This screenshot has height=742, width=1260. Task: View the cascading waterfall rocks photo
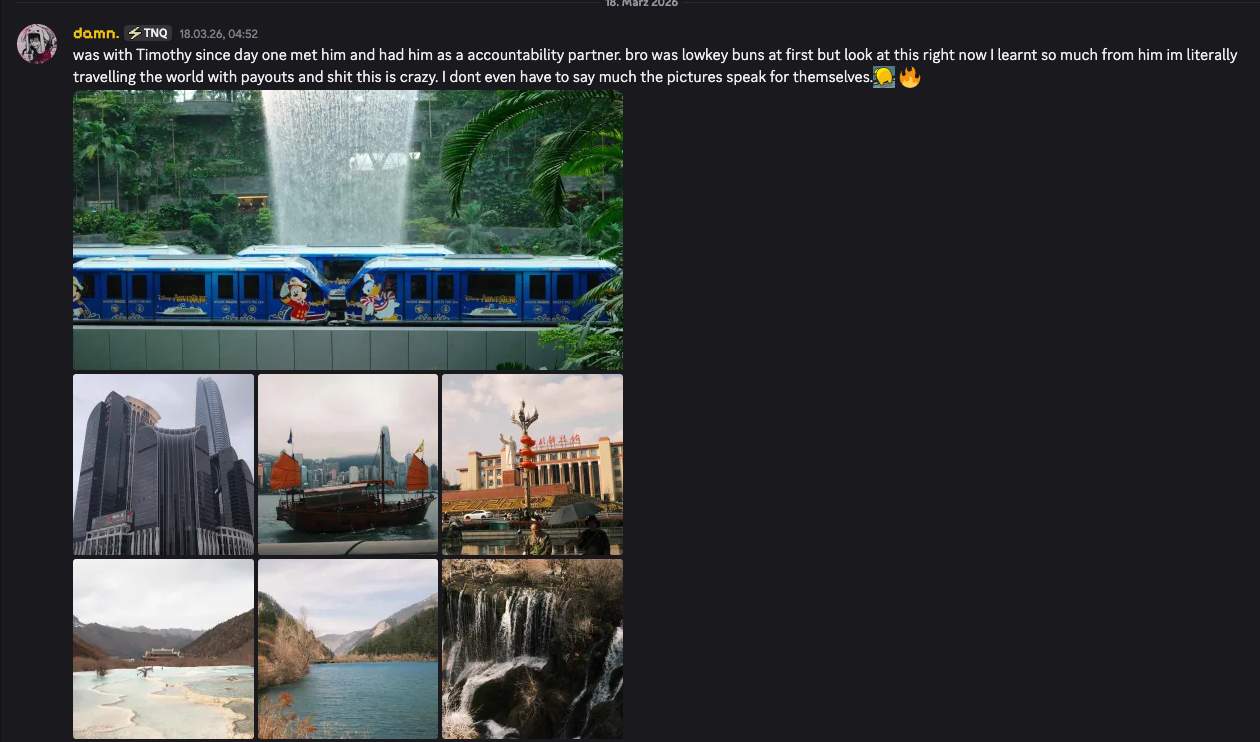click(532, 648)
